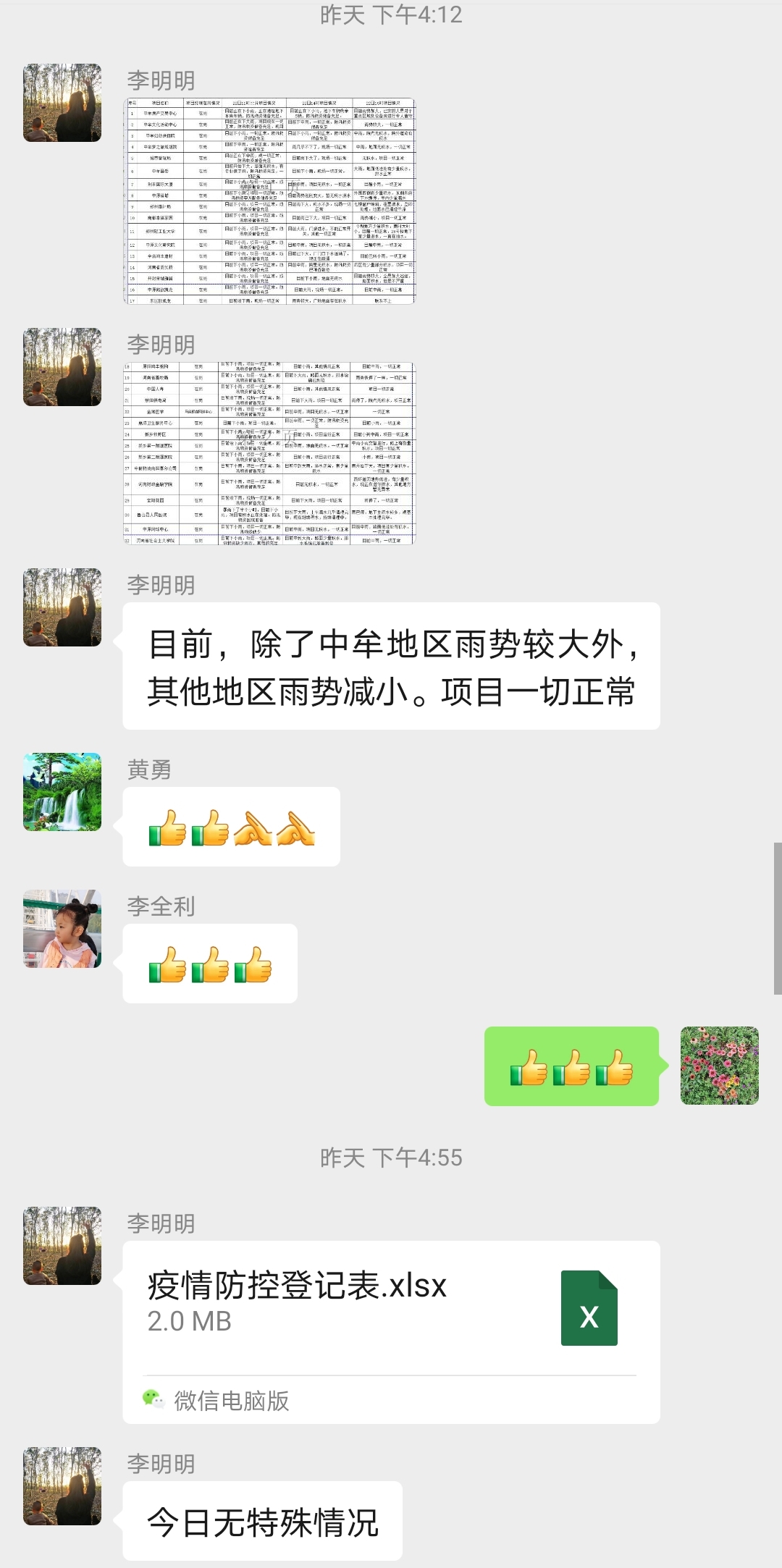Tap my own flower avatar
This screenshot has width=782, height=1568.
coord(719,1065)
